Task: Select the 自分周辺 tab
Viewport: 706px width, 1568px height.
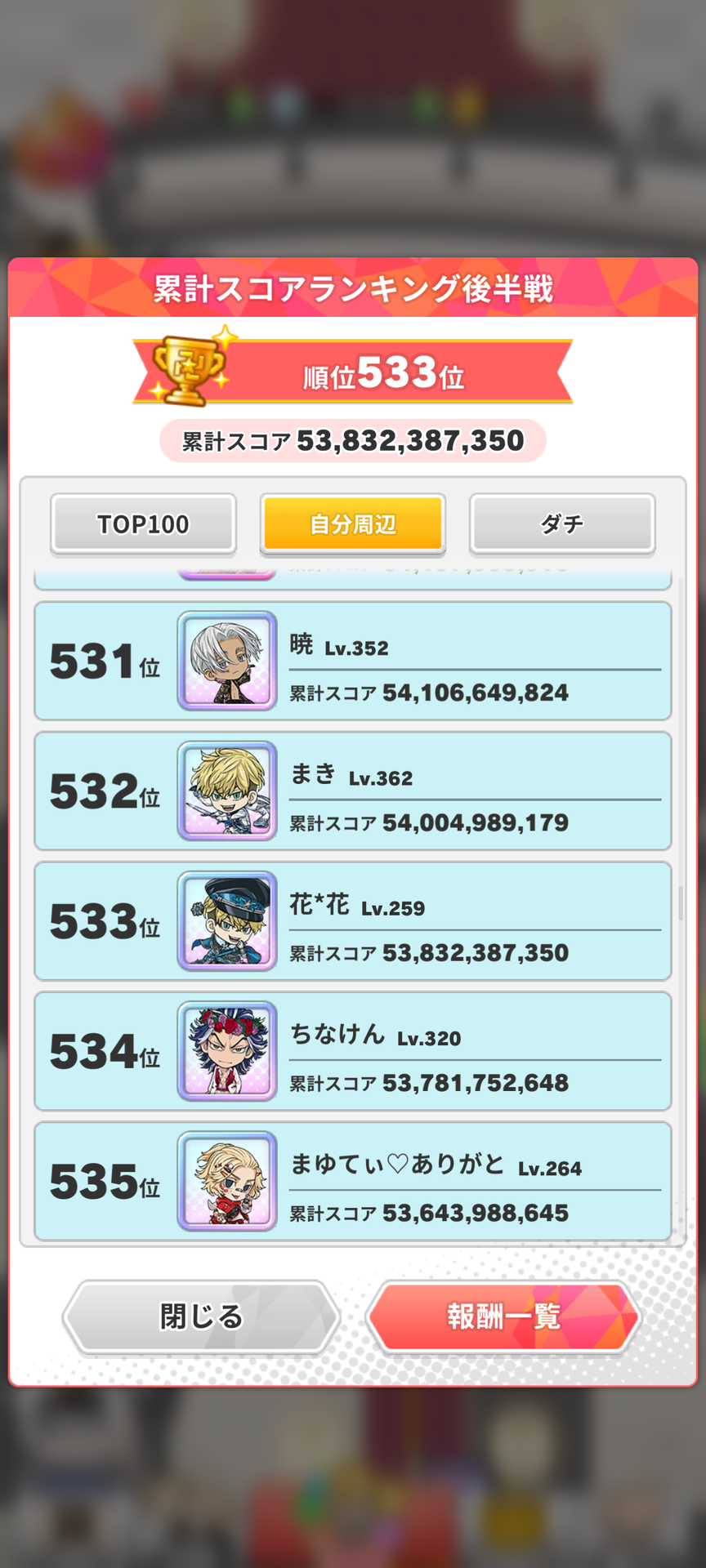Action: 352,523
